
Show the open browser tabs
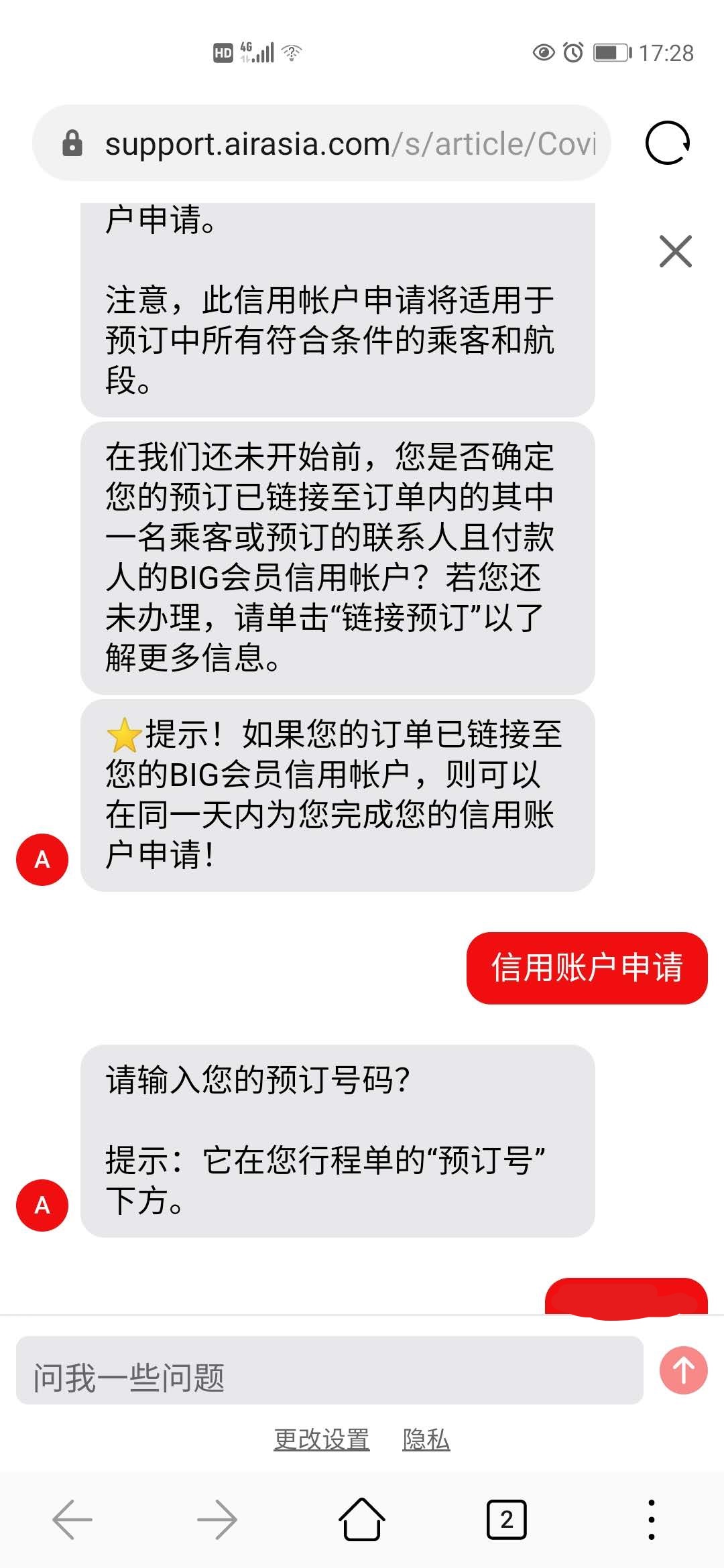(x=506, y=1520)
